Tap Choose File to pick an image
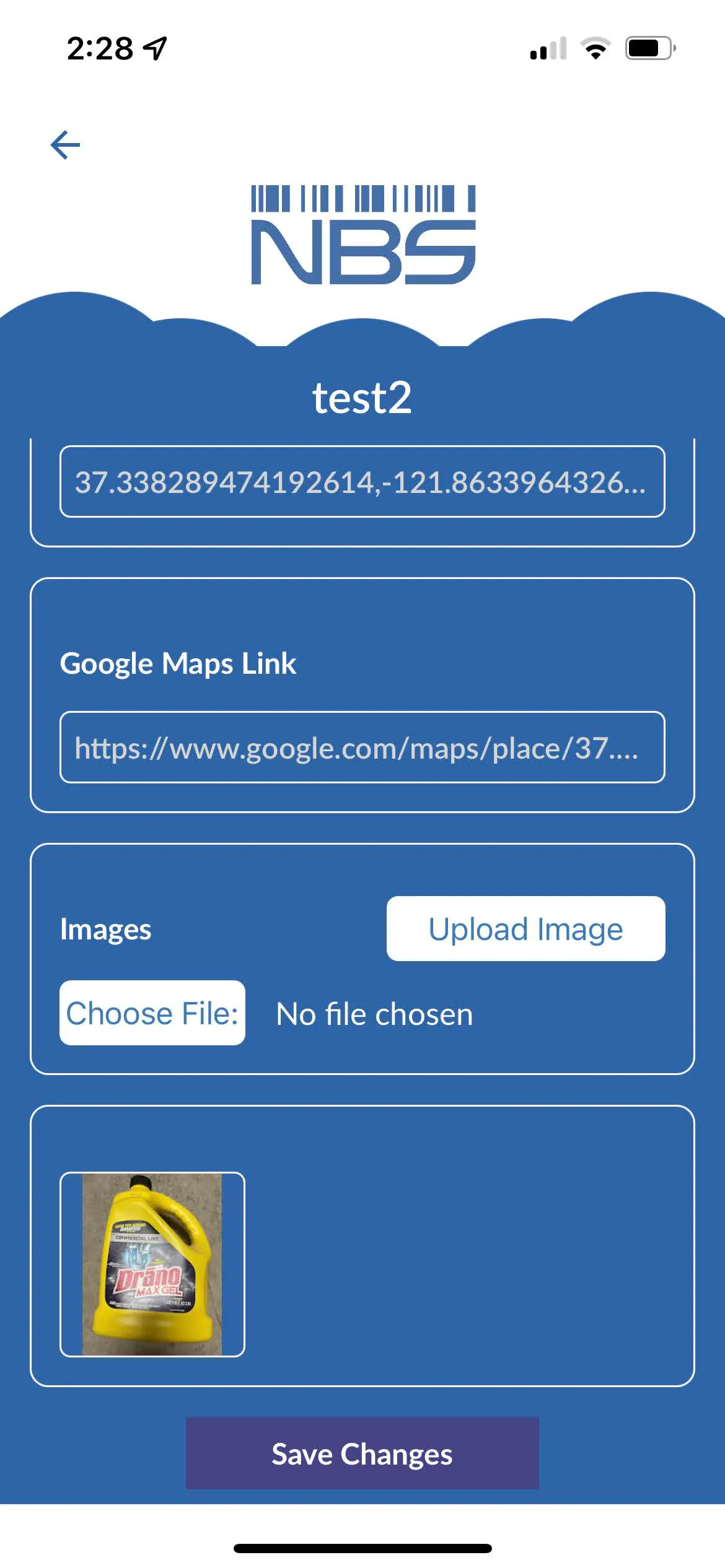The image size is (725, 1568). coord(152,1013)
